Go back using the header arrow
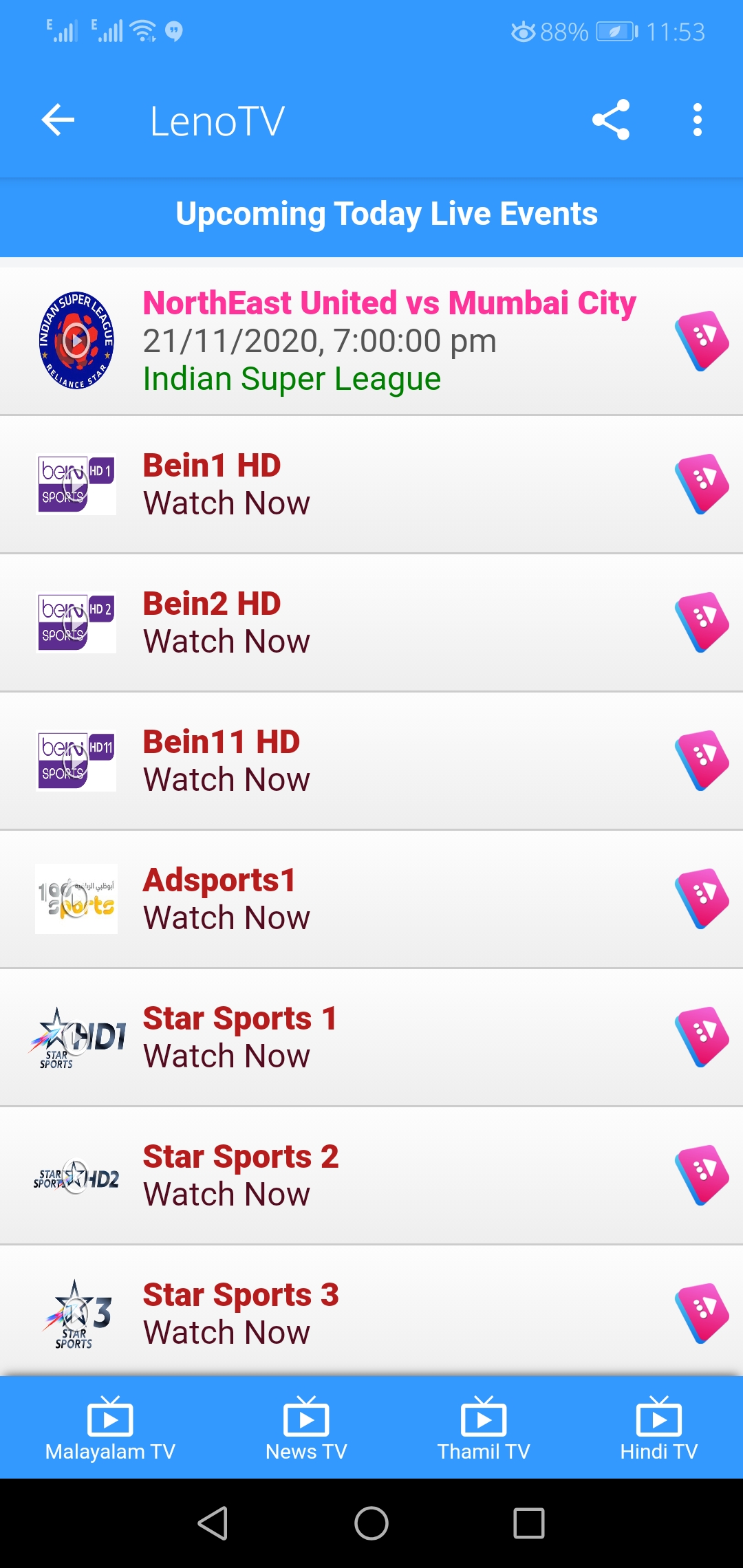Viewport: 743px width, 1568px height. tap(58, 120)
